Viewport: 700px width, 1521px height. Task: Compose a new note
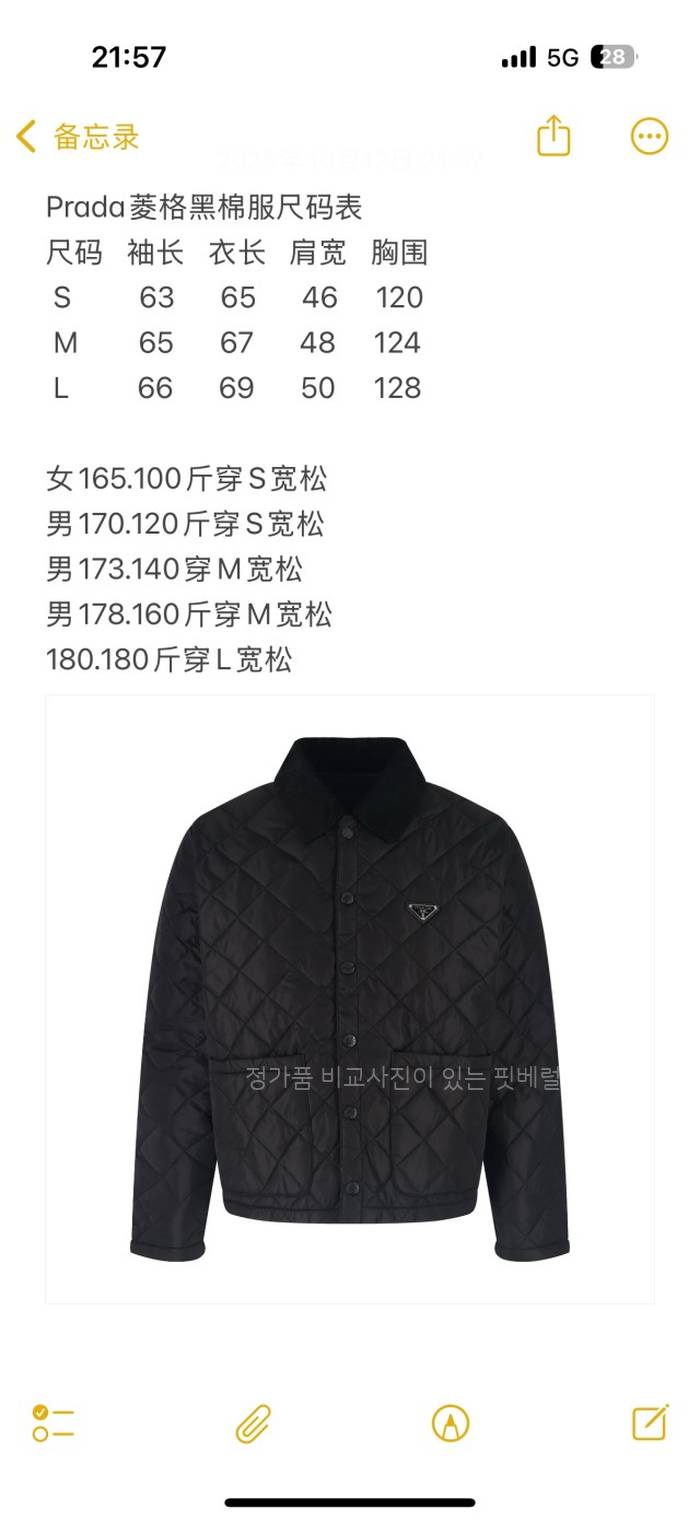(650, 1422)
